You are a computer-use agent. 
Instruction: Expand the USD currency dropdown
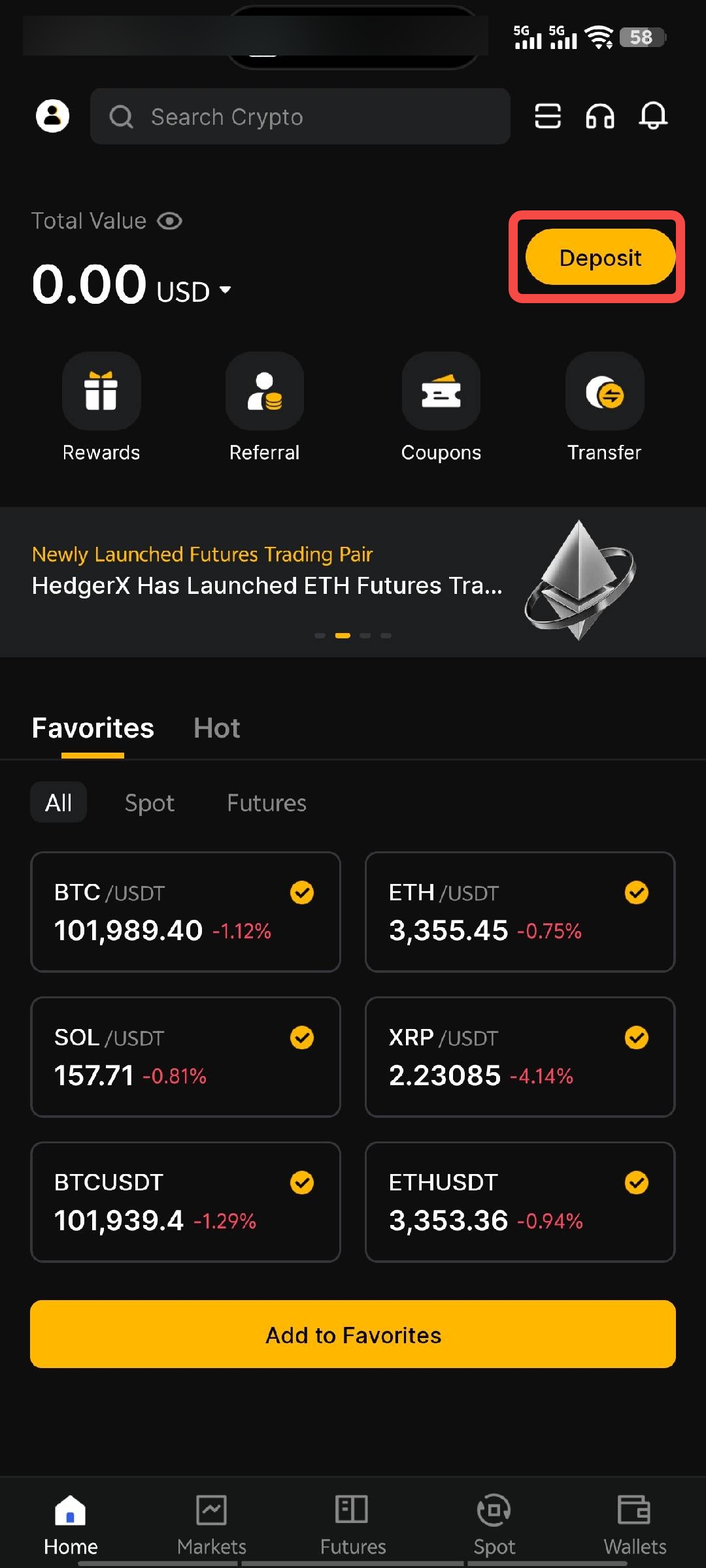point(226,289)
